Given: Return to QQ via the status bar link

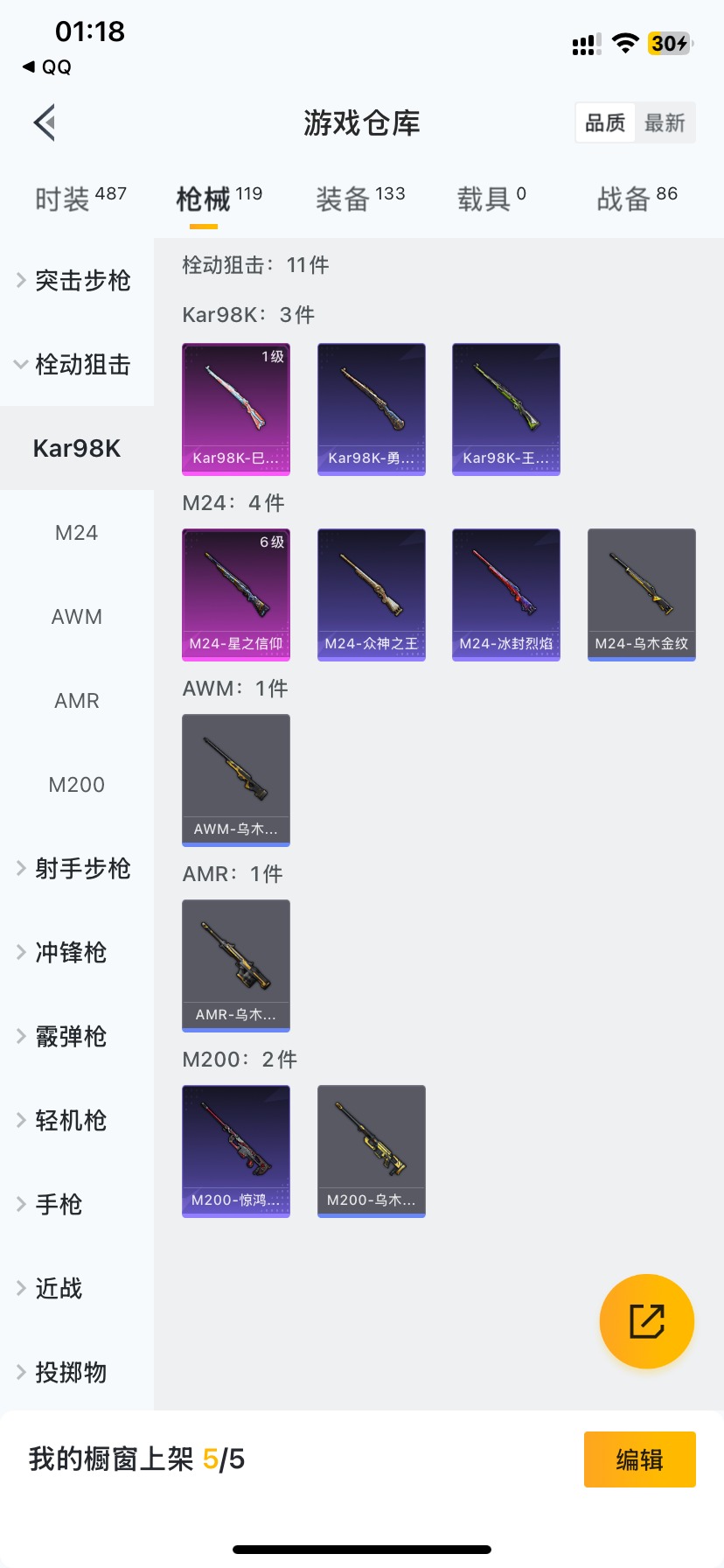Looking at the screenshot, I should [x=48, y=67].
